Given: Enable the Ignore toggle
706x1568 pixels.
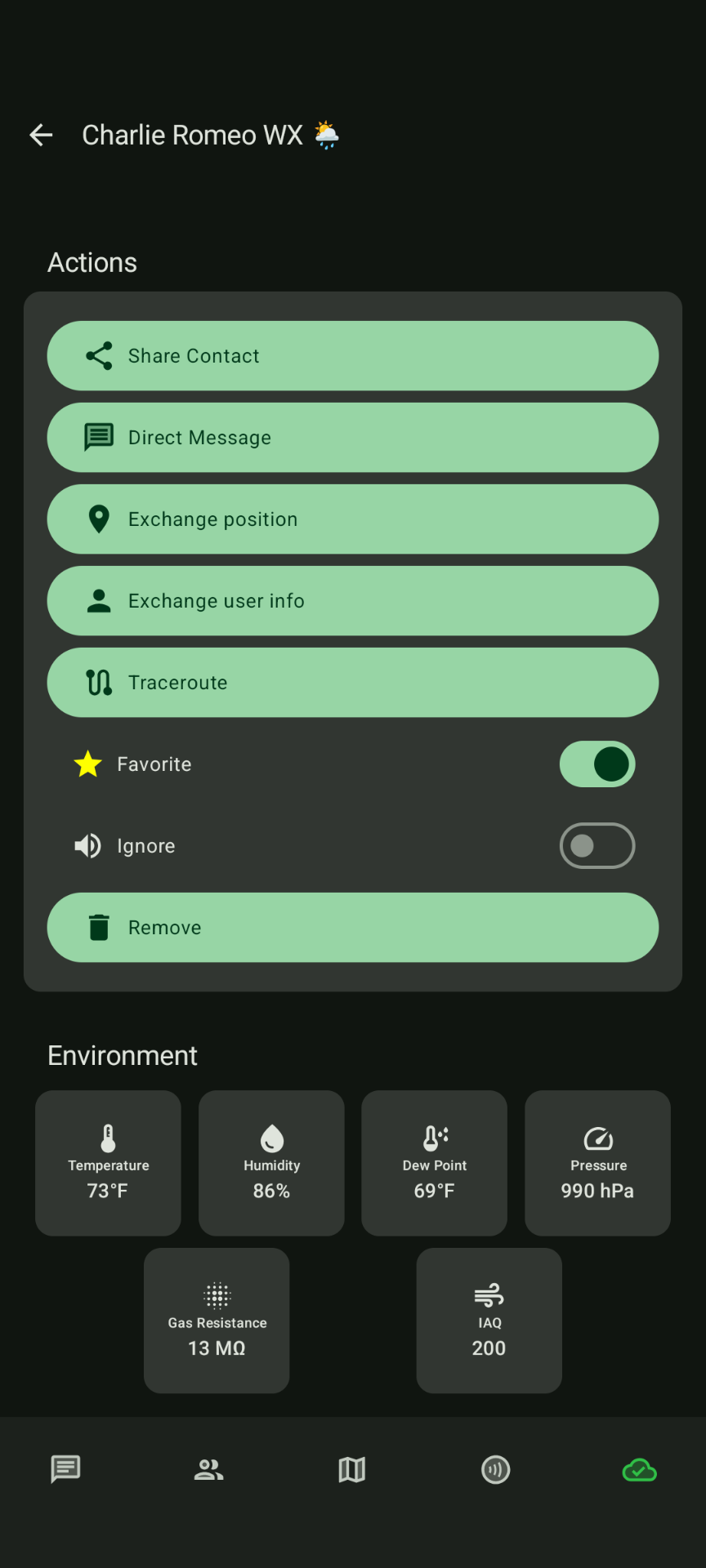Looking at the screenshot, I should point(597,845).
